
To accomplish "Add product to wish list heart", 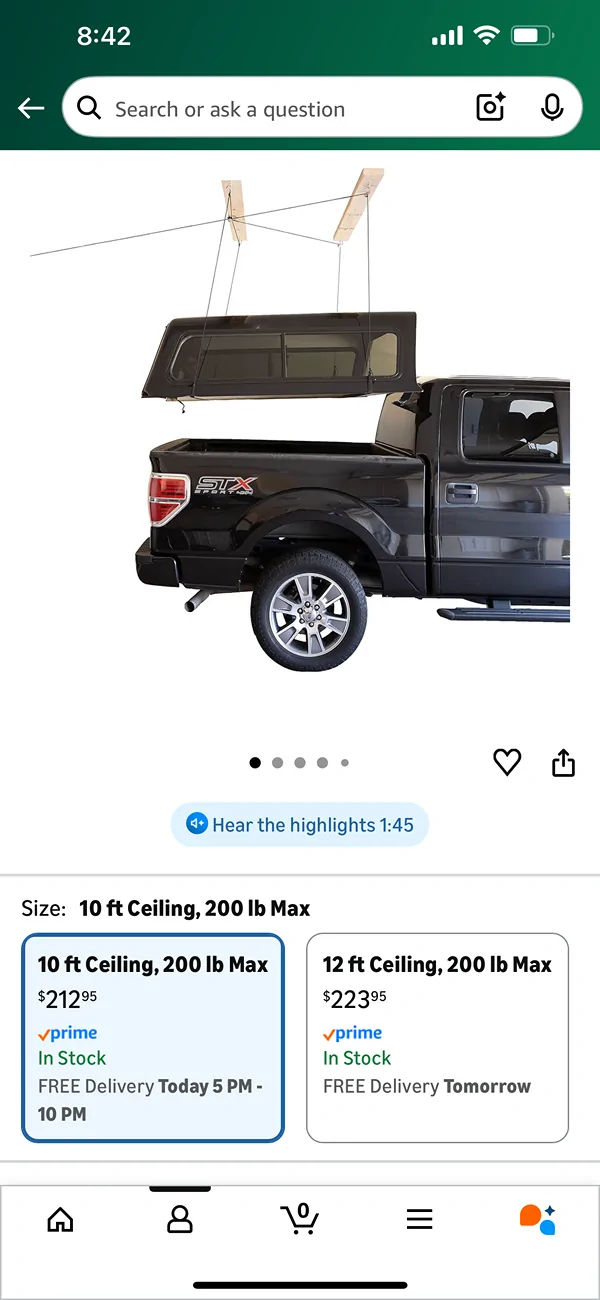I will (507, 763).
